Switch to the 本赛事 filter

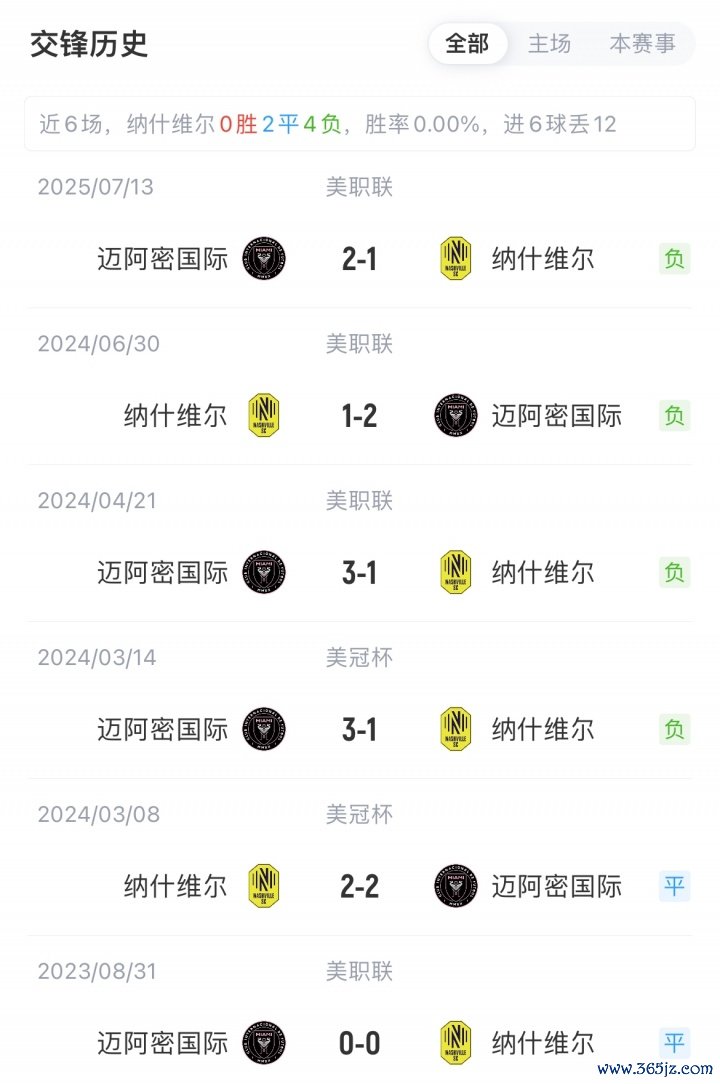642,44
